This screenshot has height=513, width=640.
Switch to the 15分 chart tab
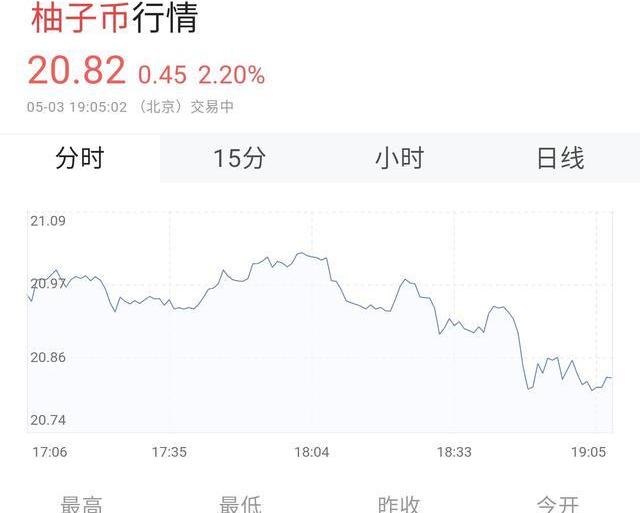point(240,158)
